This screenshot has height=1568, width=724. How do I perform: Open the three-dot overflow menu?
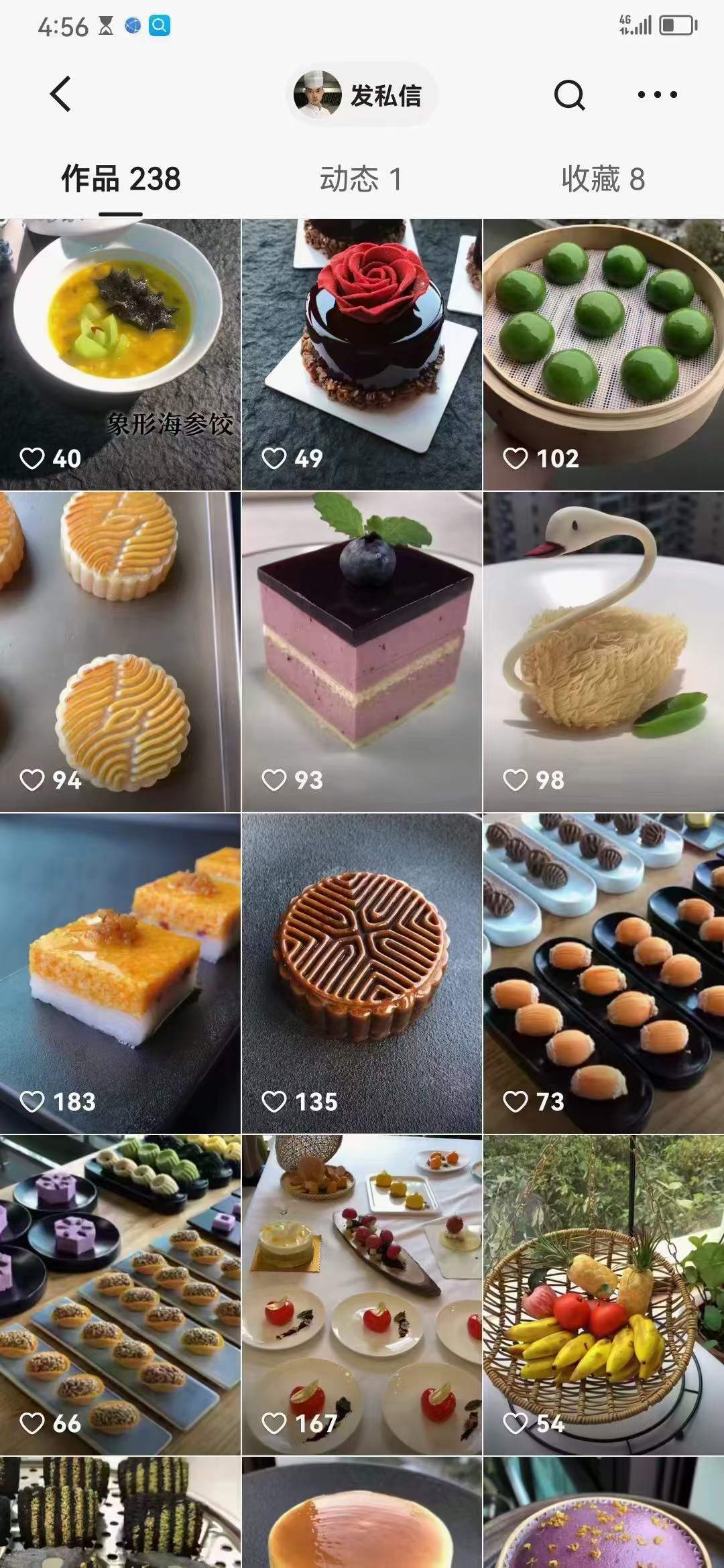[x=657, y=94]
